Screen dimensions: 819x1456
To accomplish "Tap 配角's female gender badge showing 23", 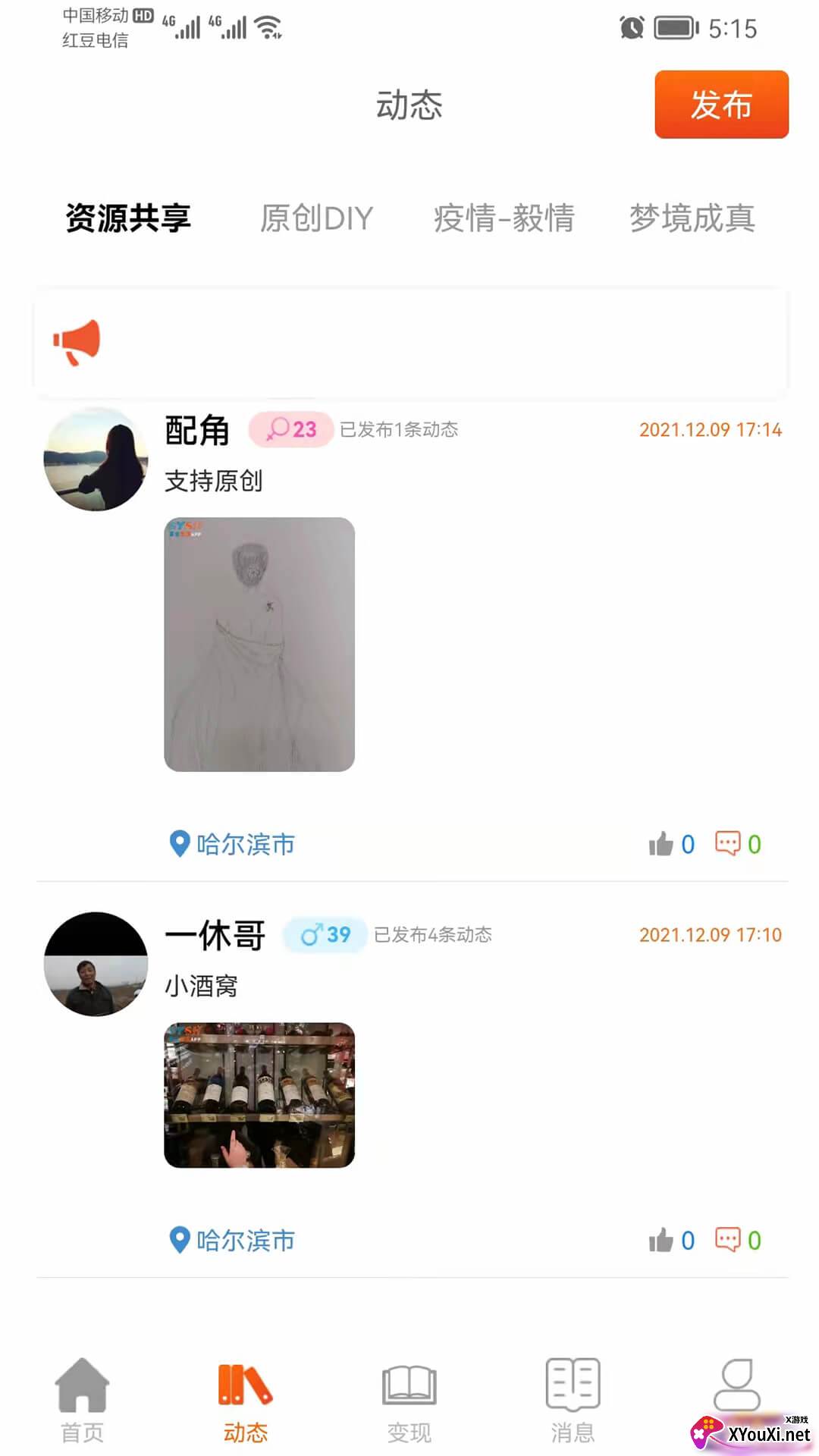I will [290, 429].
